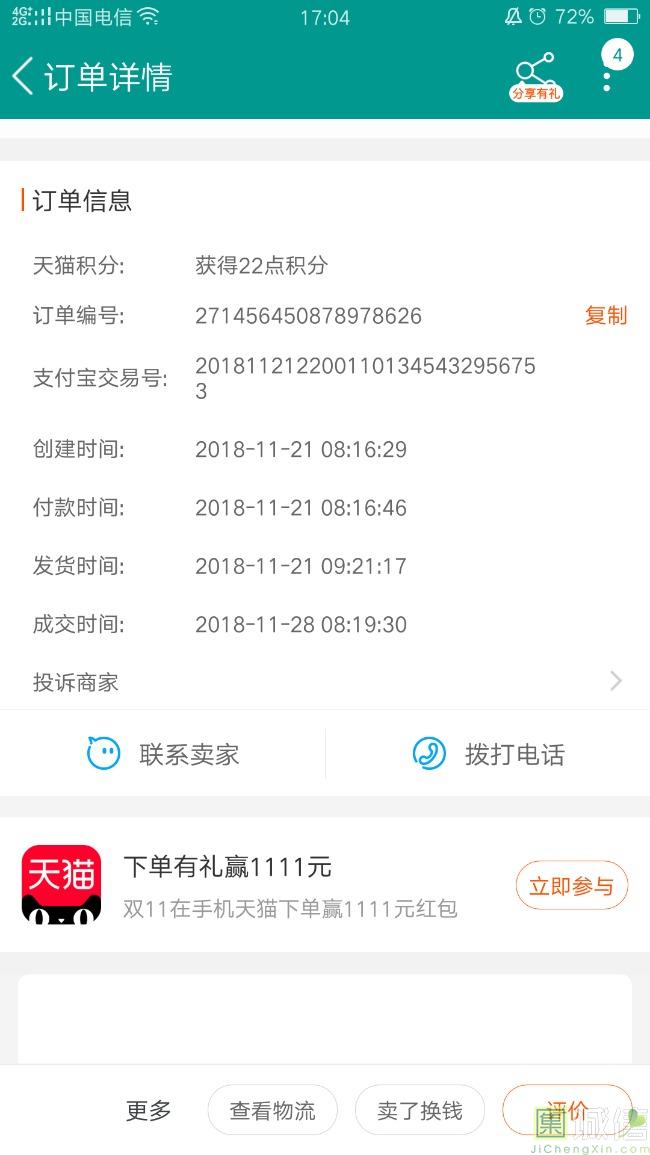Open the 更多 options
Image resolution: width=650 pixels, height=1155 pixels.
148,1110
